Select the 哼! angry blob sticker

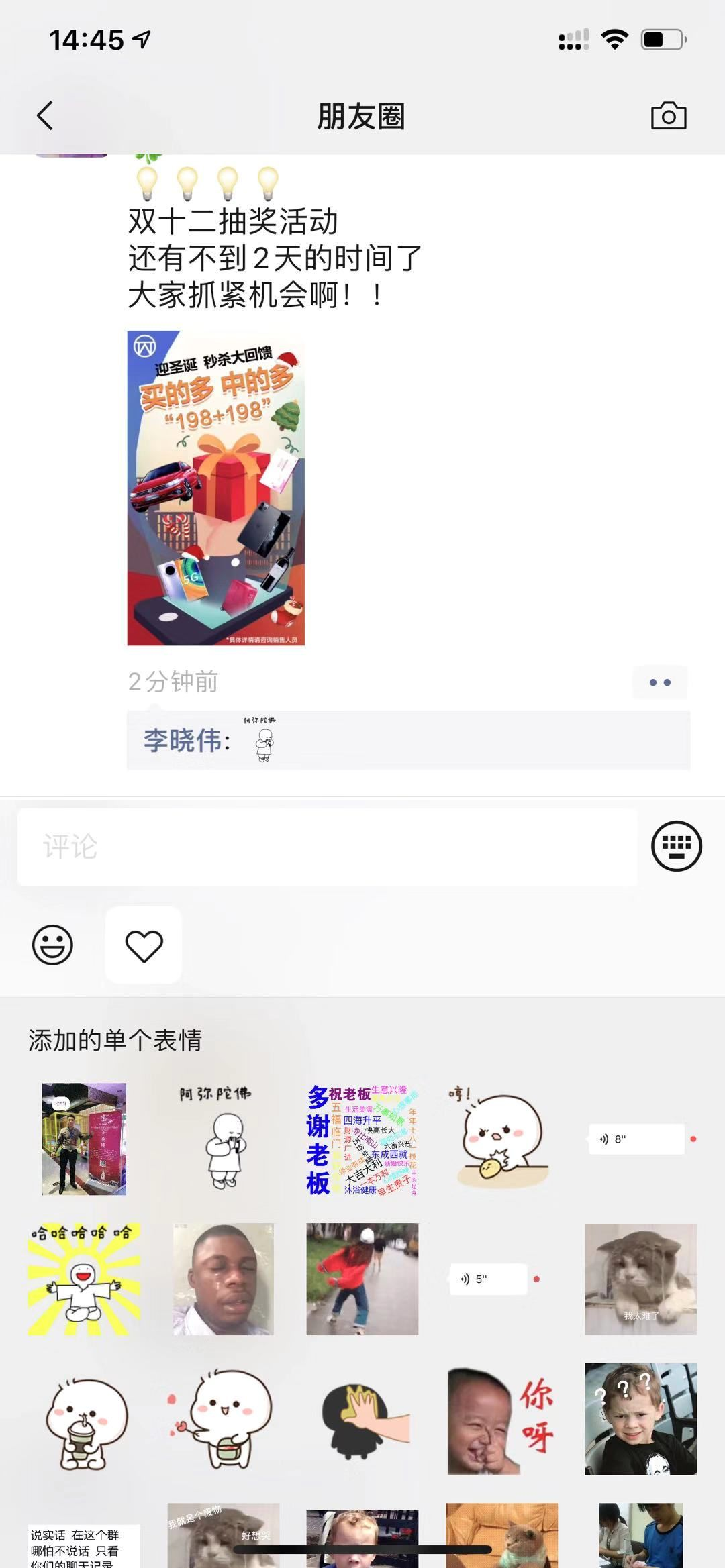tap(501, 1139)
